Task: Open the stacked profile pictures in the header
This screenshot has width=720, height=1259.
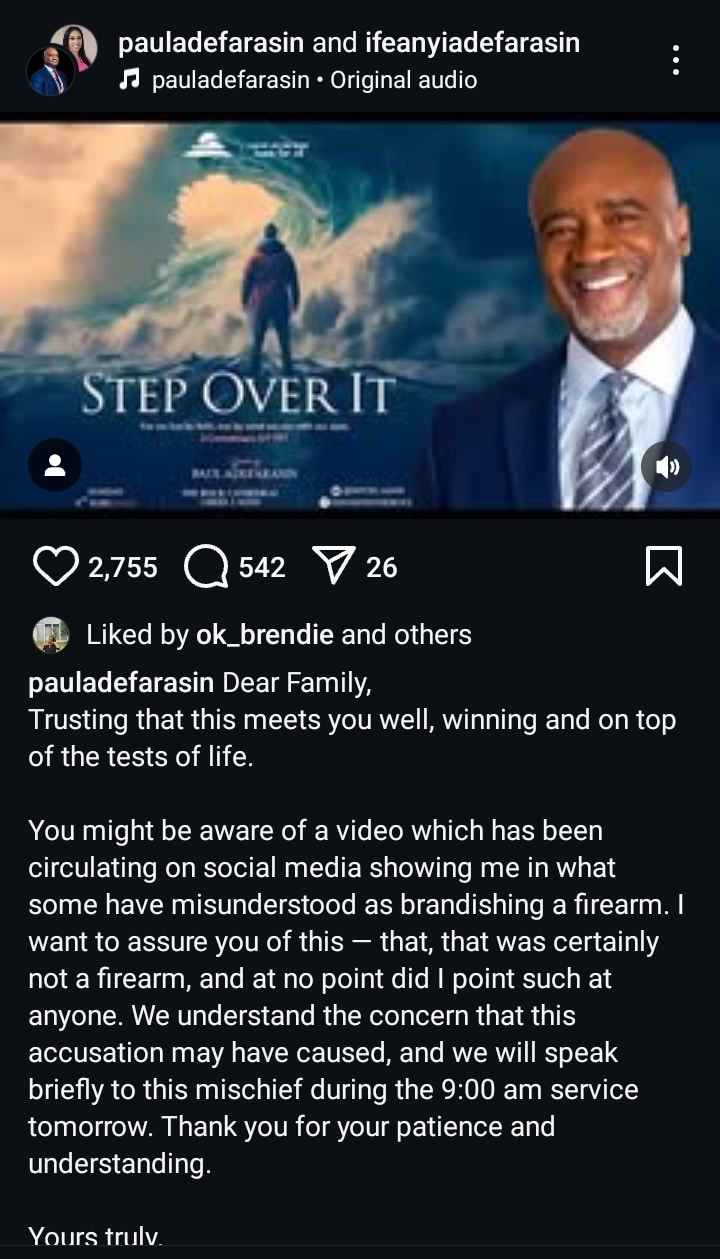Action: [62, 60]
